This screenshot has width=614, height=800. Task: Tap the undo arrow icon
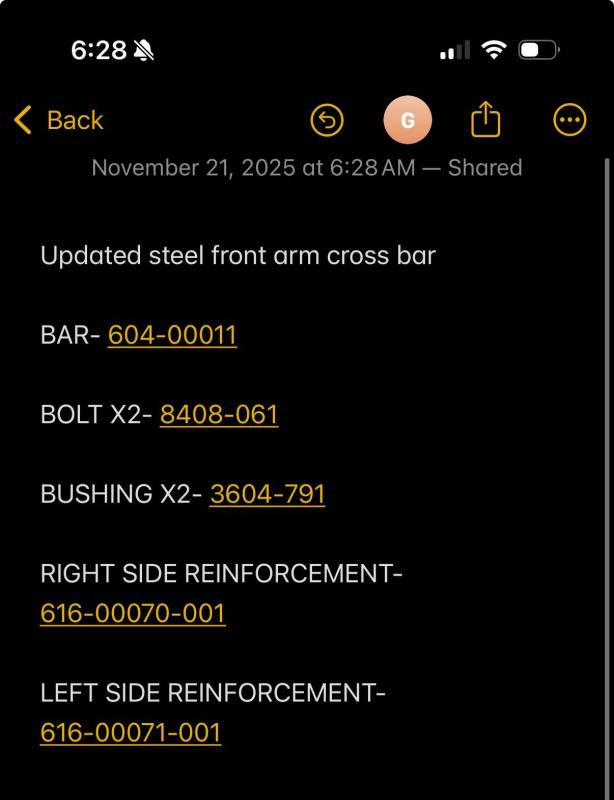pos(327,121)
